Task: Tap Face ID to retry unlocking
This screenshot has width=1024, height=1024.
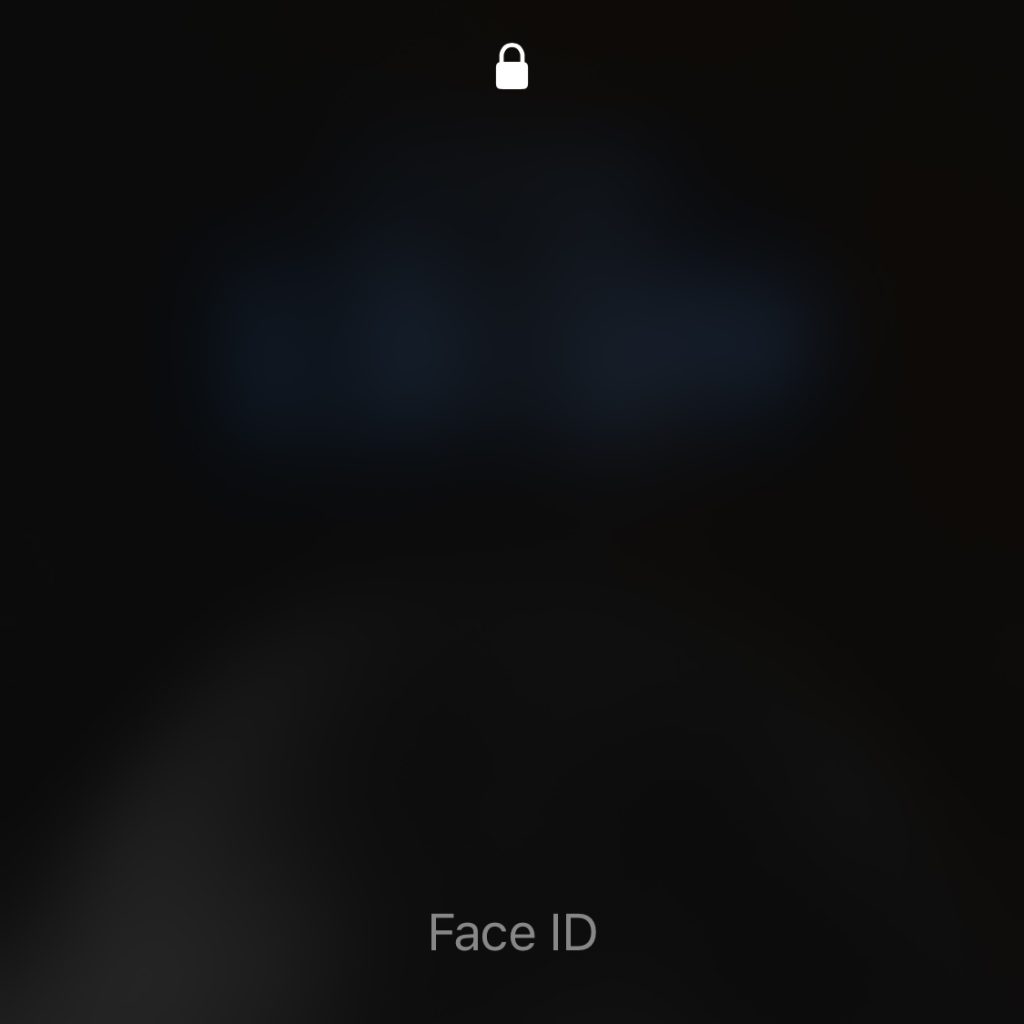Action: (512, 932)
